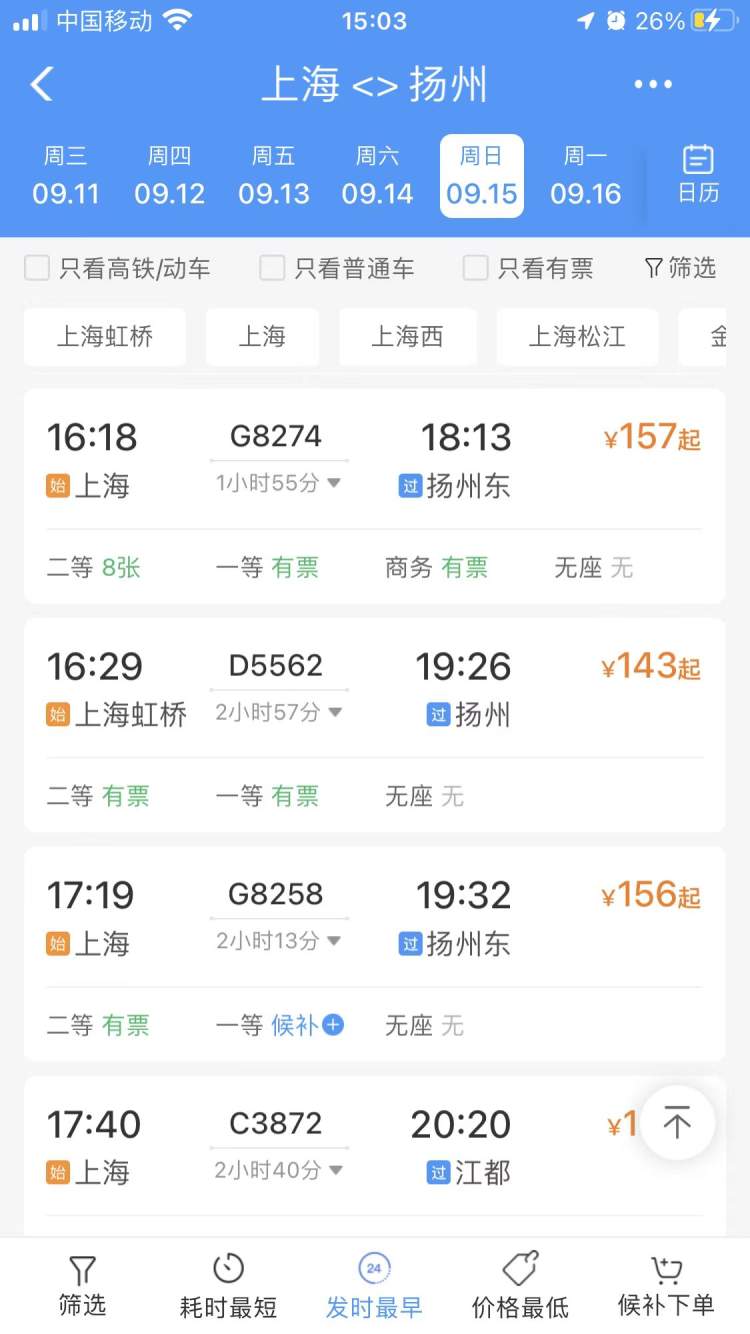The height and width of the screenshot is (1334, 750).
Task: Sort by 耗时最短 in the bottom bar
Action: click(x=228, y=1286)
